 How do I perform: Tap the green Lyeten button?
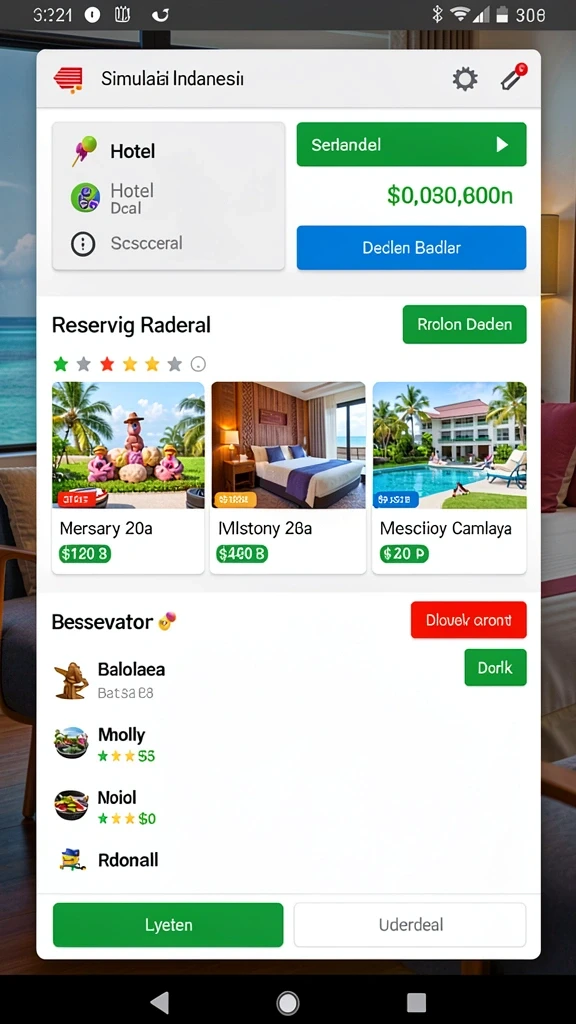[x=168, y=925]
